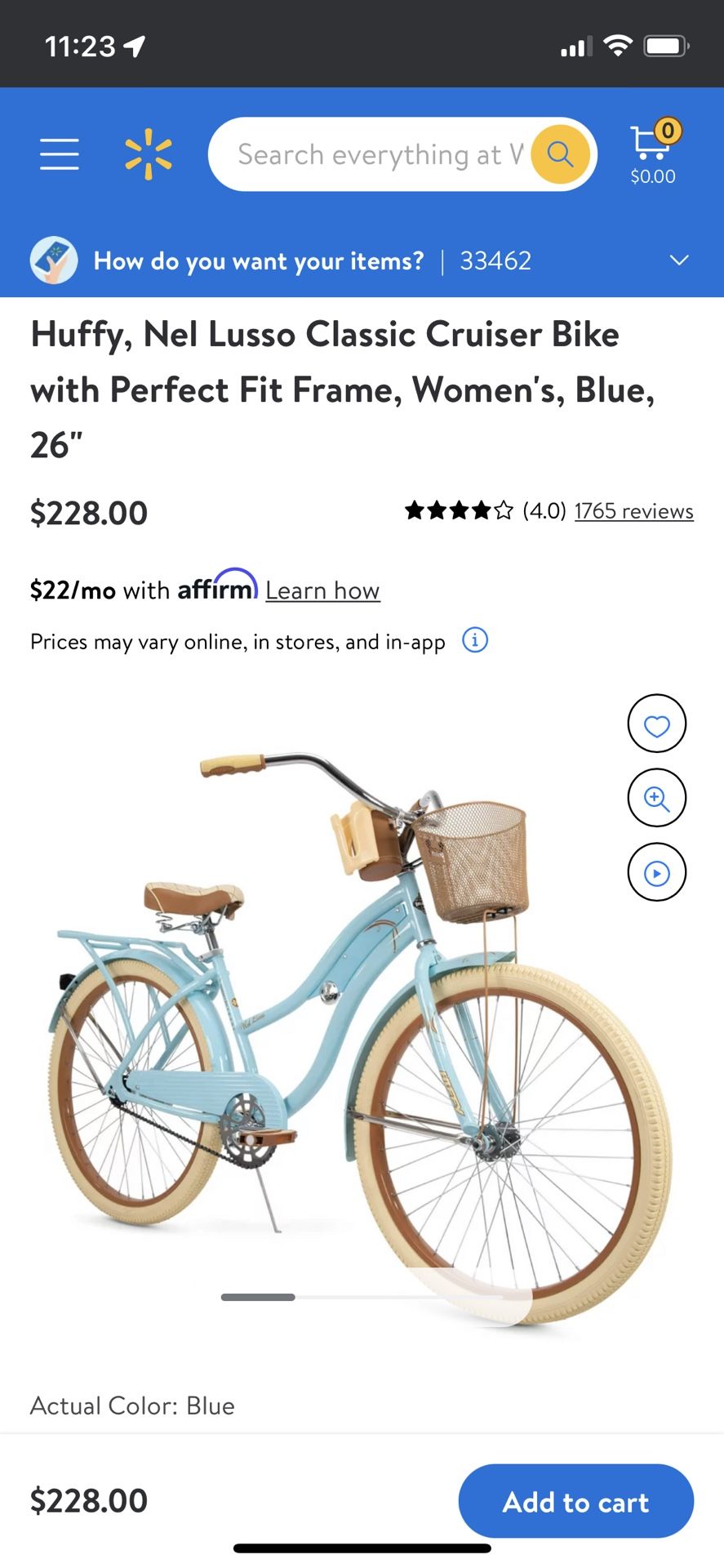The image size is (724, 1568).
Task: Open the hamburger menu
Action: (60, 154)
